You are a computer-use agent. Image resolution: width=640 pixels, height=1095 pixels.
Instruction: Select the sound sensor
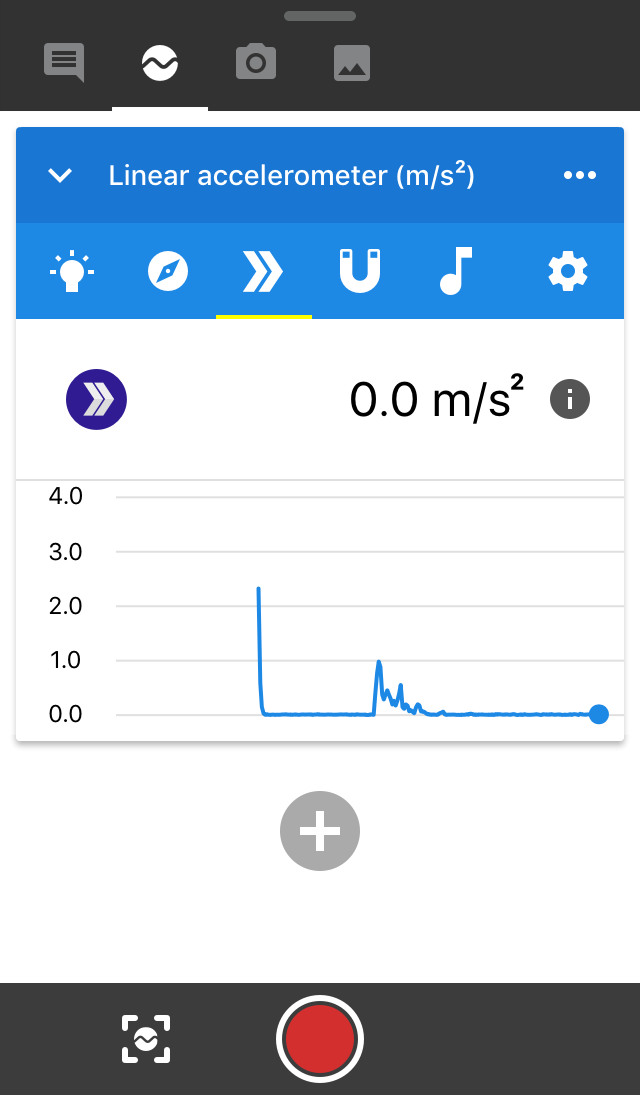click(x=456, y=271)
